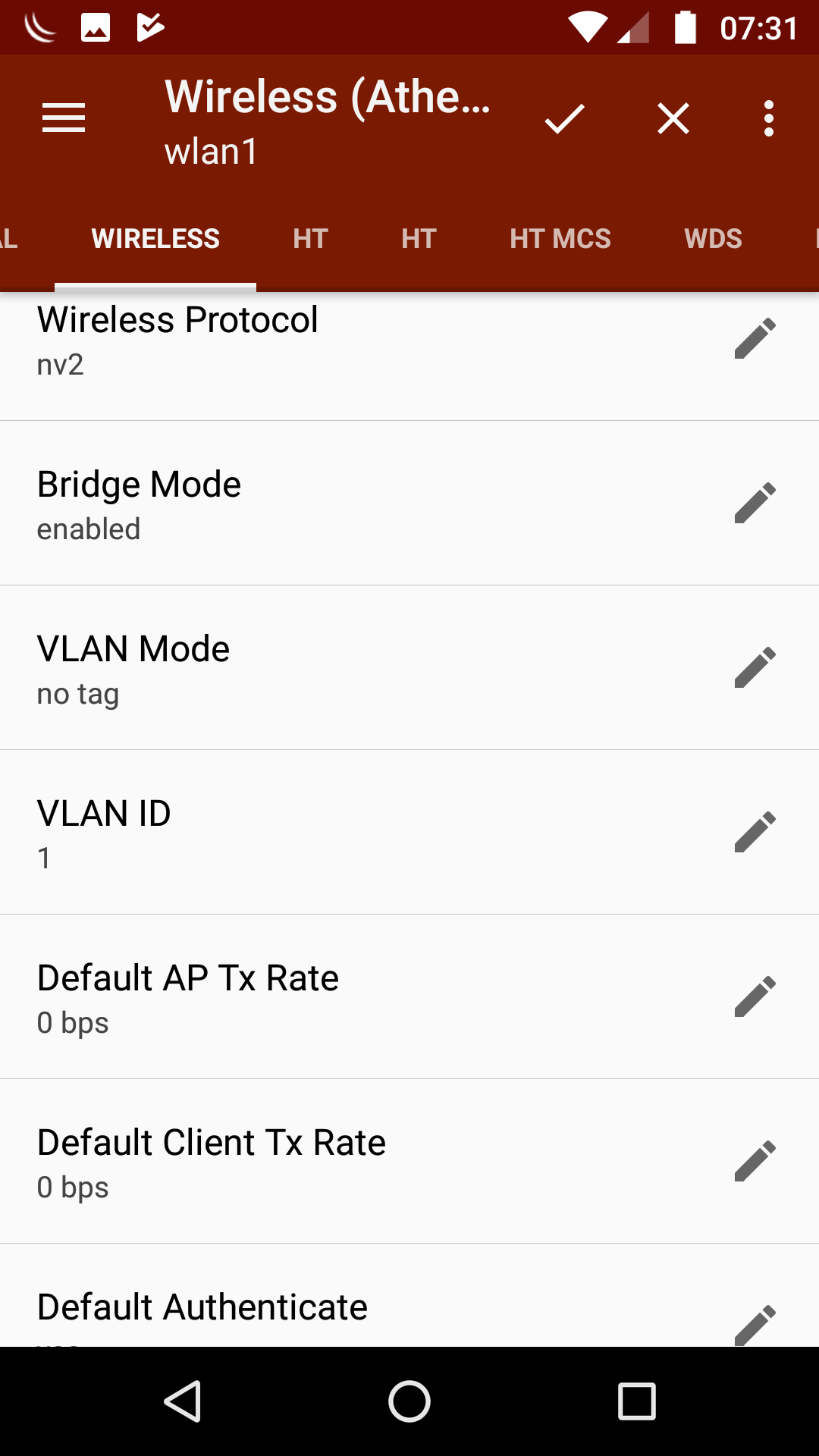Go to the home screen
819x1456 pixels.
pos(409,1401)
